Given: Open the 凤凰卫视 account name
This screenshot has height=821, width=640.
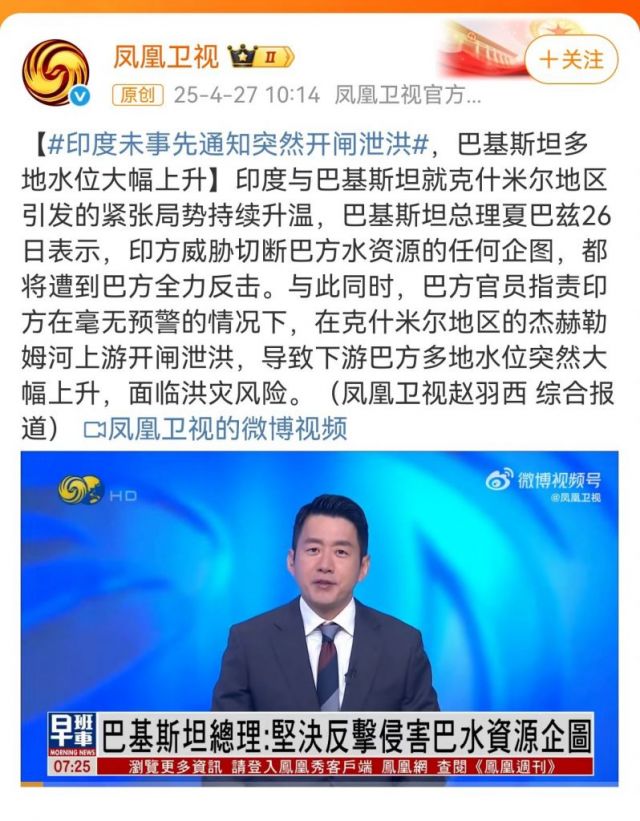Looking at the screenshot, I should (x=166, y=56).
